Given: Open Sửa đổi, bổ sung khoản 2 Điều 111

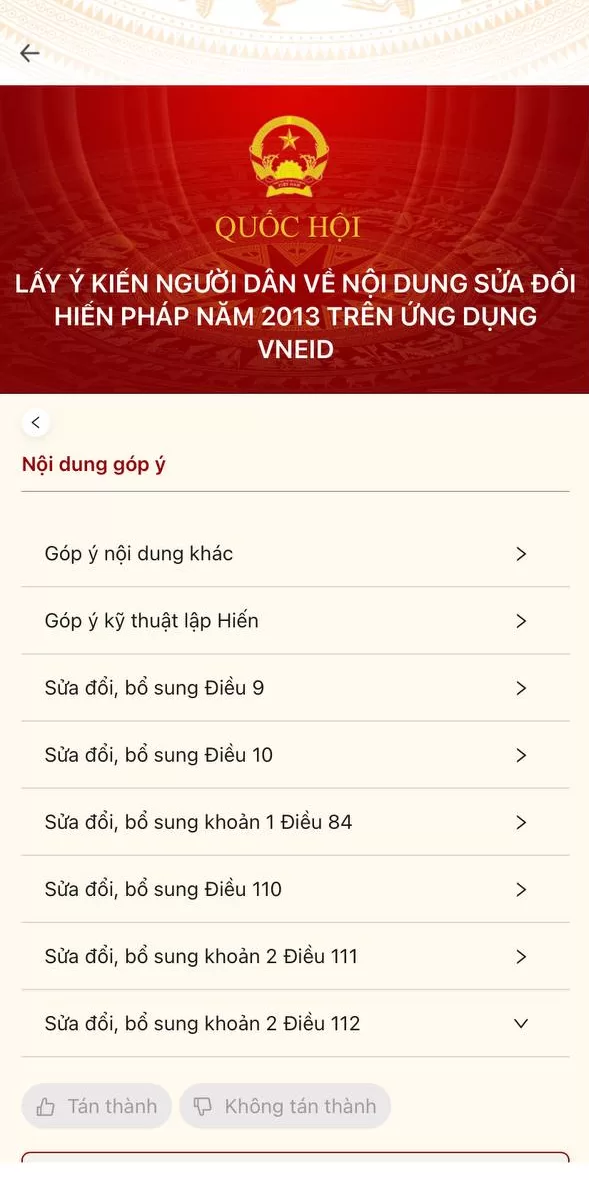Looking at the screenshot, I should click(295, 956).
